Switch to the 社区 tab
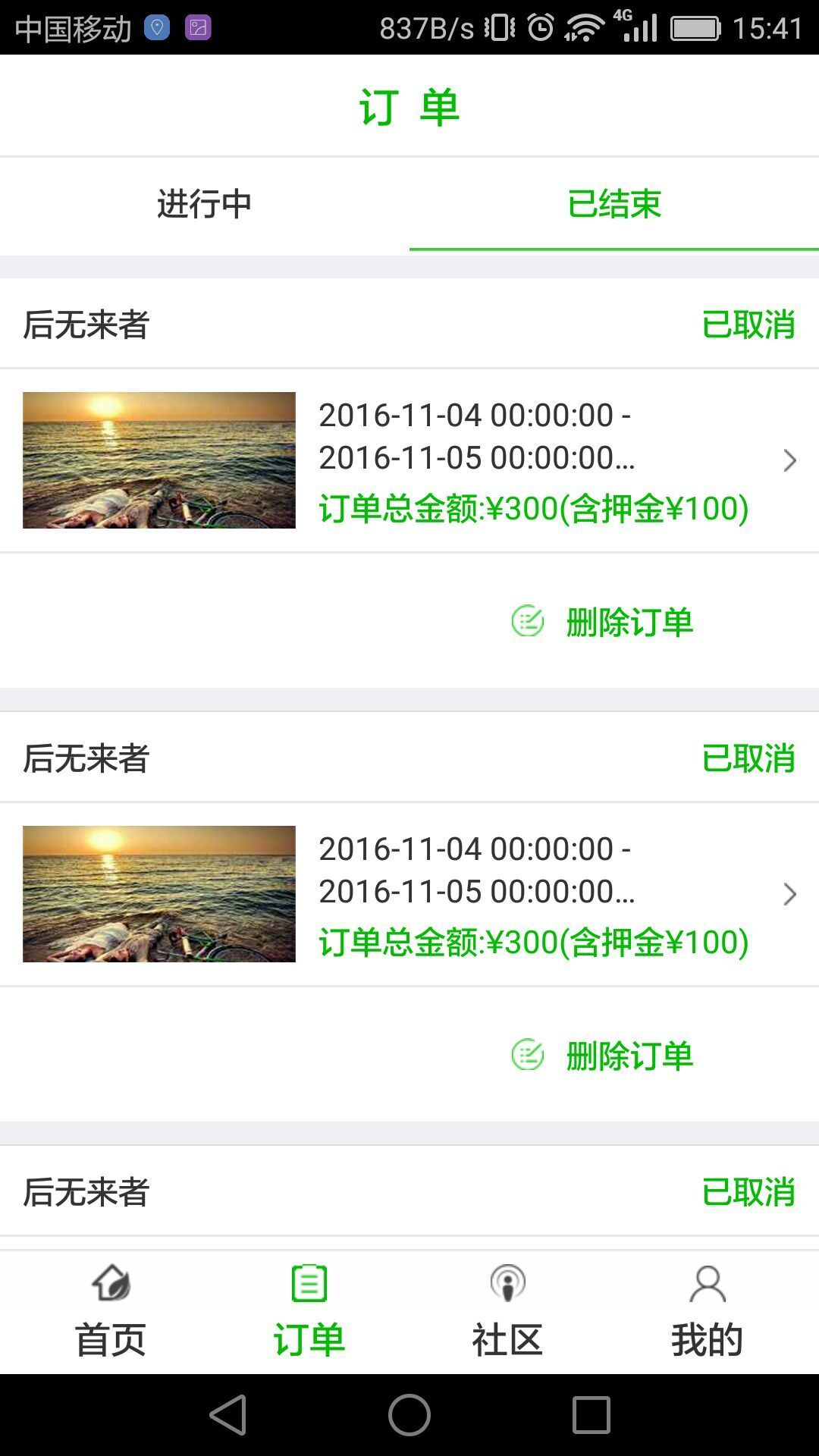This screenshot has height=1456, width=819. pos(507,1312)
